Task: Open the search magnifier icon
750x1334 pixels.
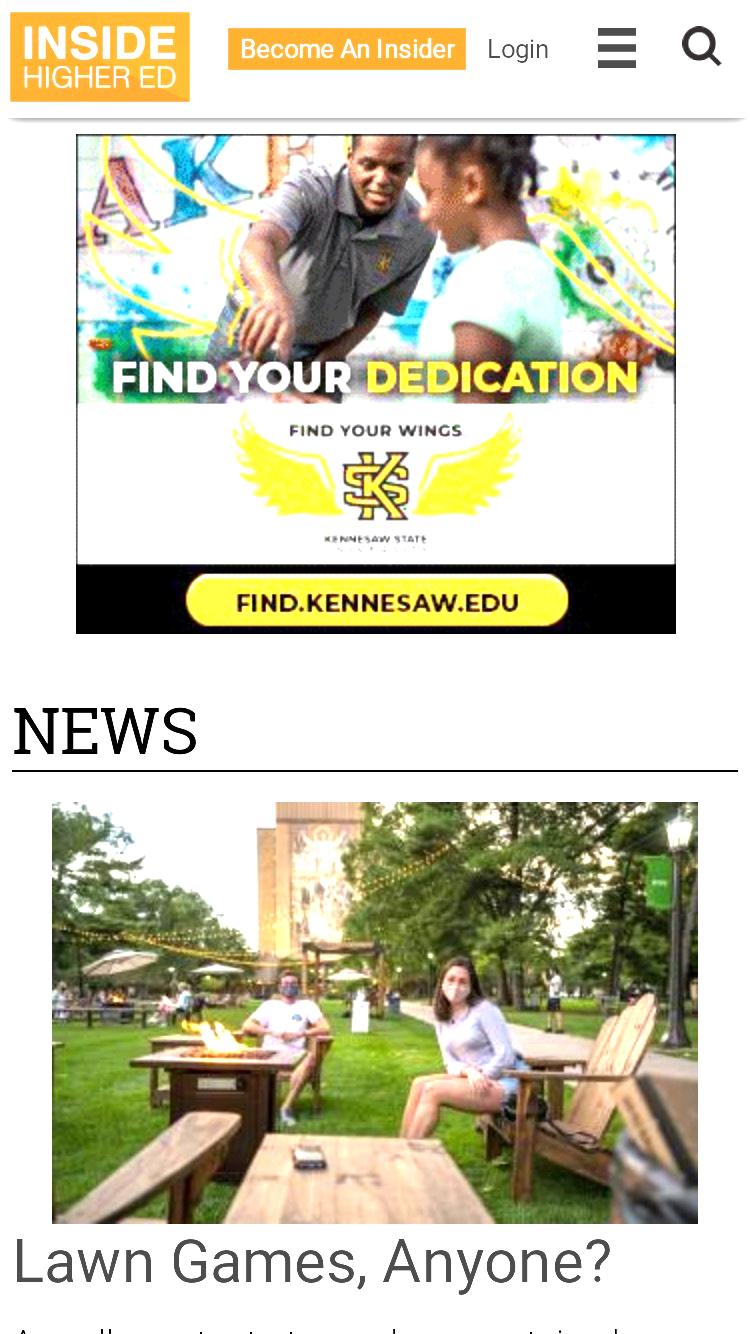Action: [702, 47]
